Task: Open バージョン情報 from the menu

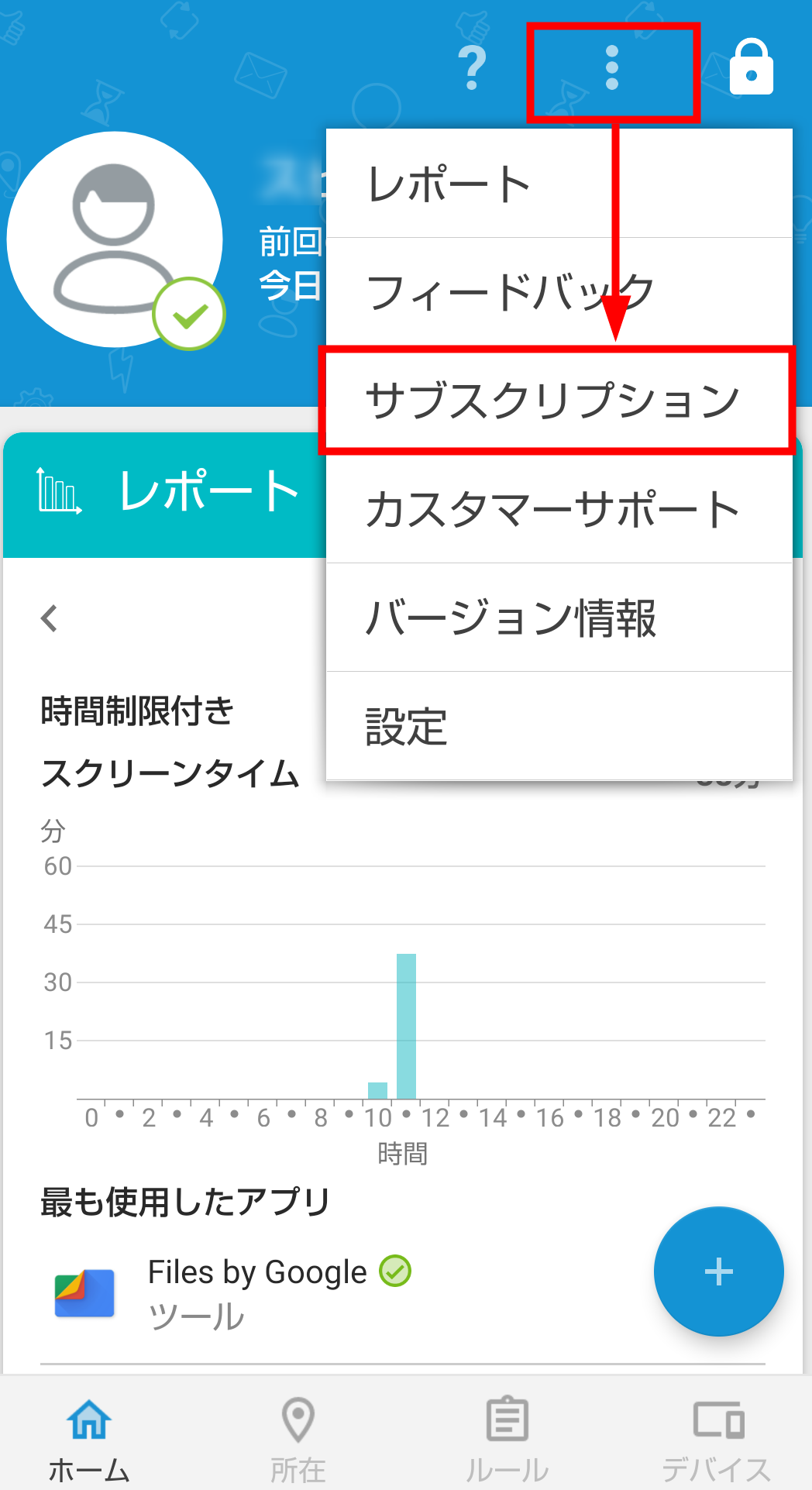Action: [x=559, y=618]
